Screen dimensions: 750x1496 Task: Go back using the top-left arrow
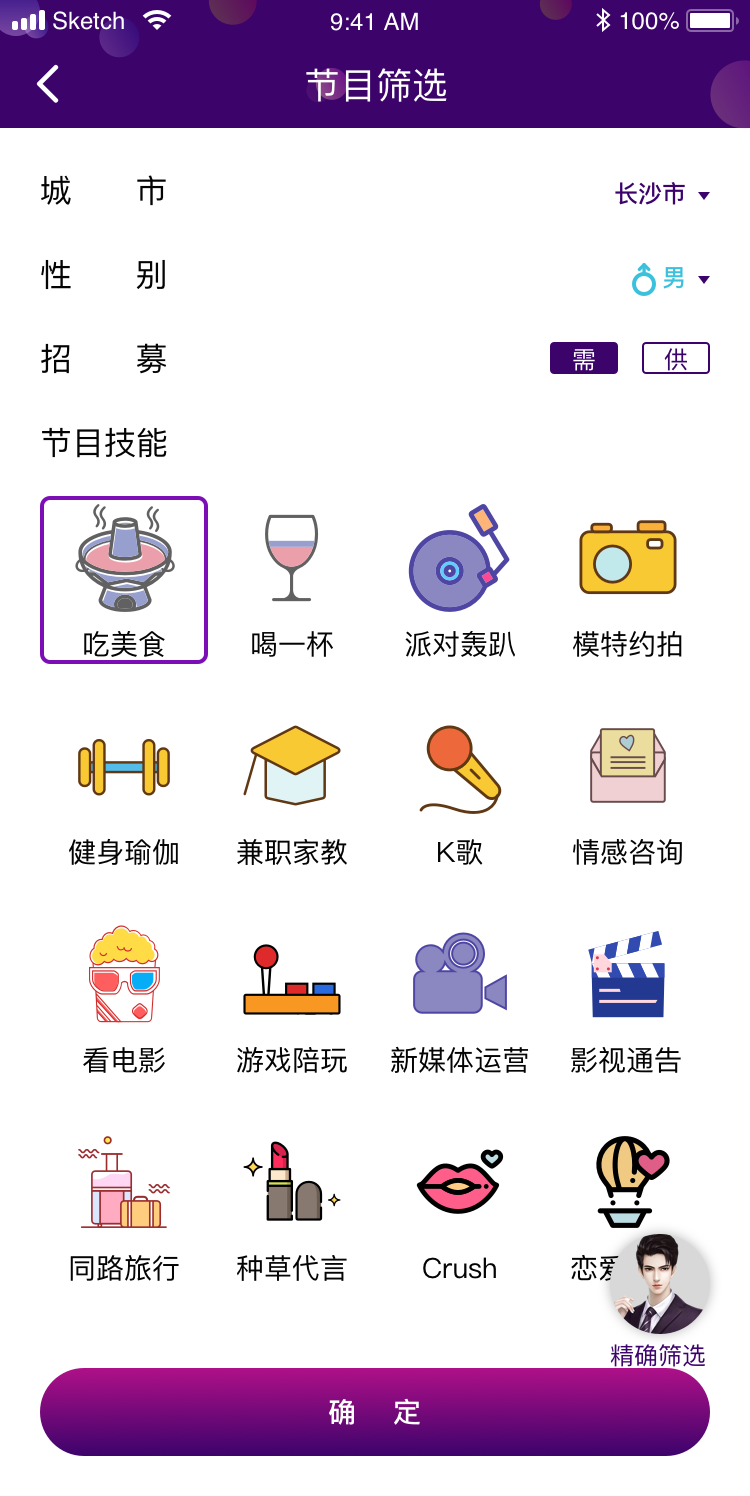(x=47, y=83)
